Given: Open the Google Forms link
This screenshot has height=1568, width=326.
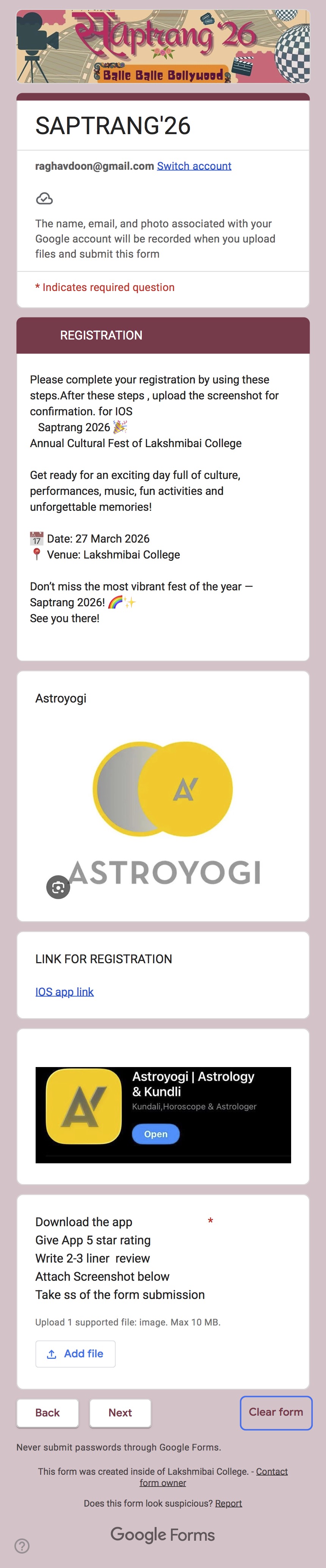Looking at the screenshot, I should tap(163, 1535).
